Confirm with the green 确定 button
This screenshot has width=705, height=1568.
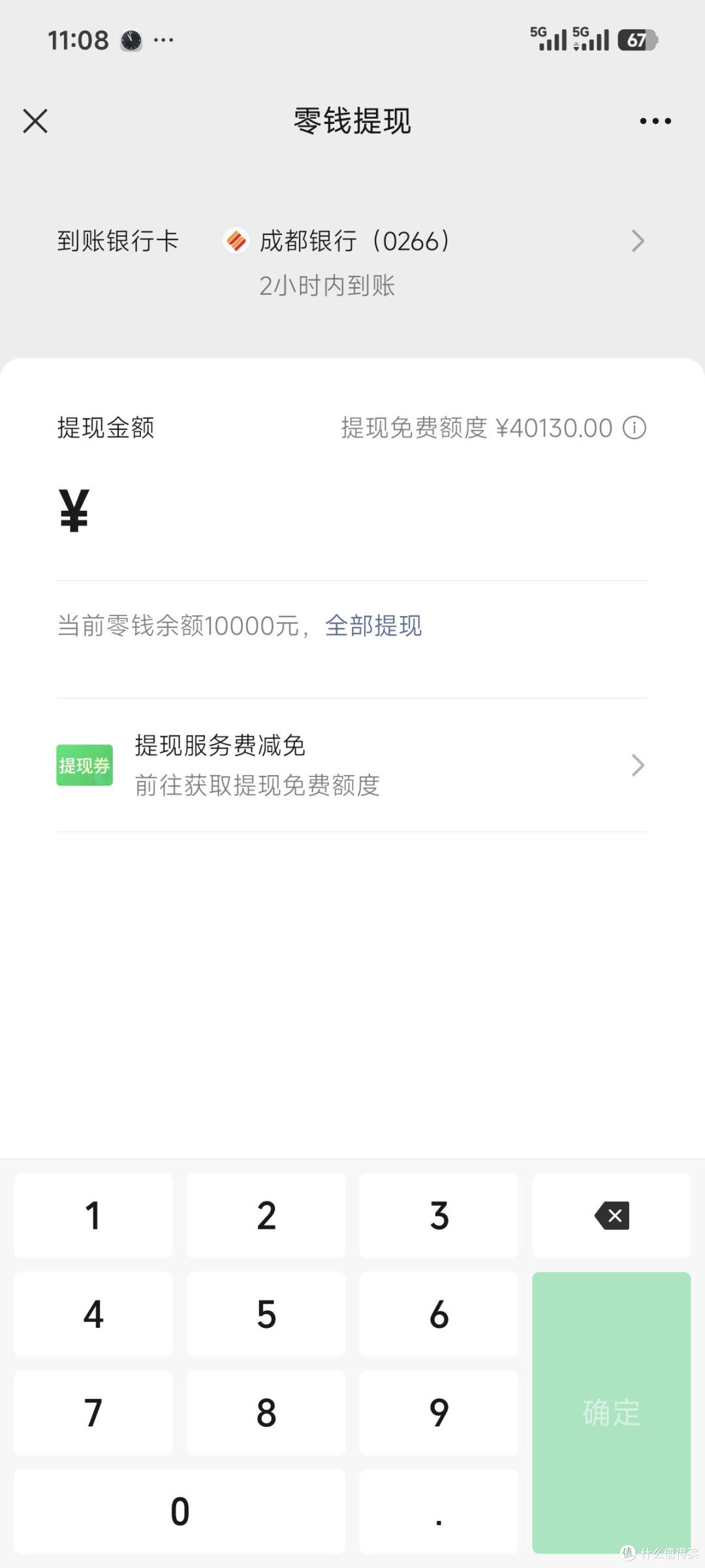coord(612,1413)
